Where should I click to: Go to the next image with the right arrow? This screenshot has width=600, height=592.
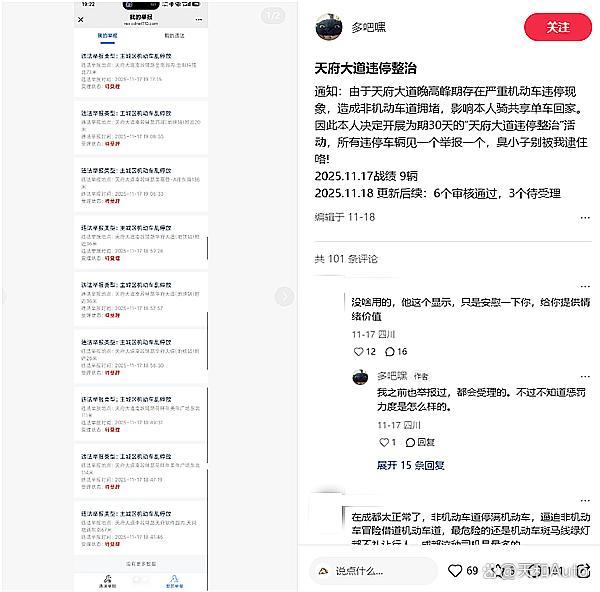coord(284,296)
